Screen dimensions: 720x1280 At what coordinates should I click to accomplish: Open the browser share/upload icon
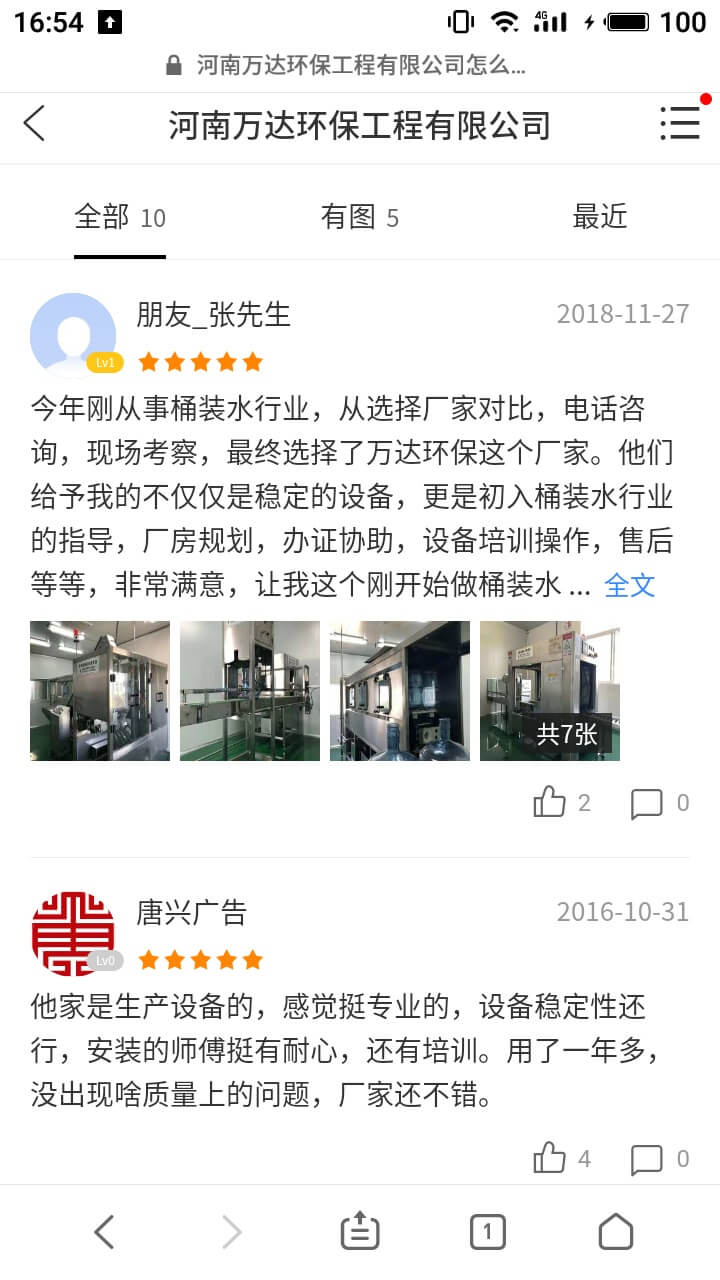[361, 1232]
